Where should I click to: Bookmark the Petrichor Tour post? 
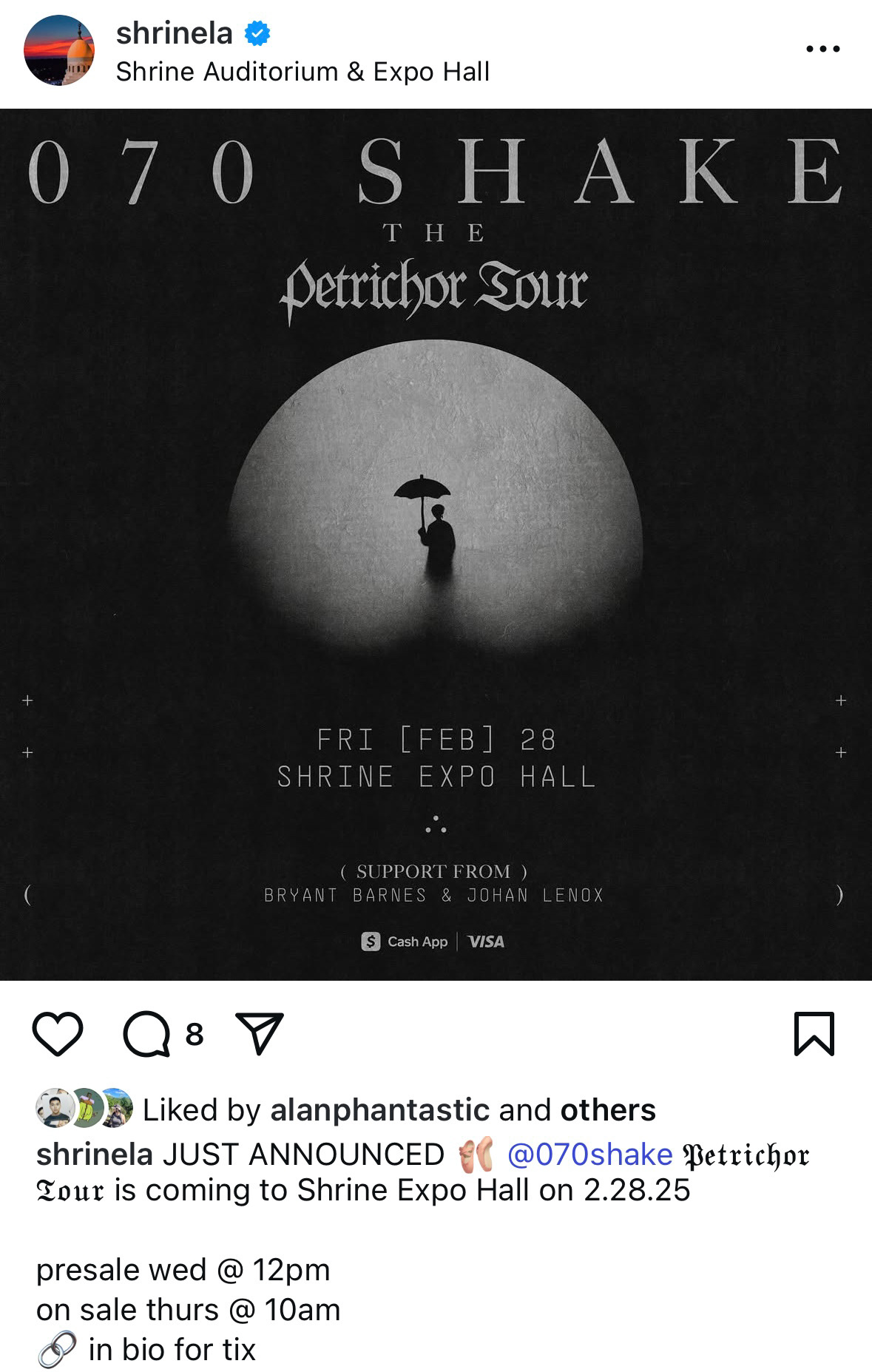[x=814, y=1033]
